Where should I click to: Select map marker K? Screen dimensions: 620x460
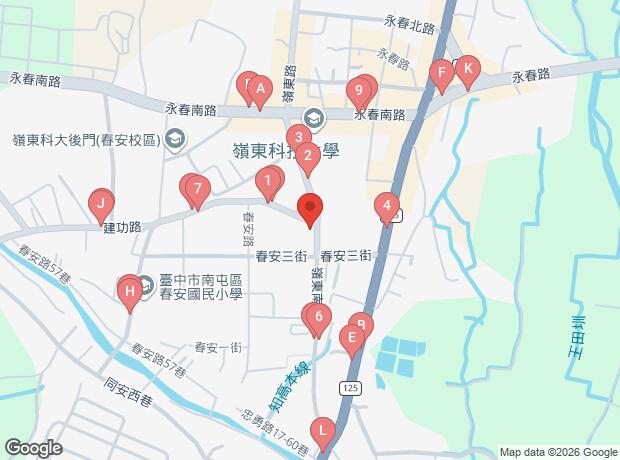pyautogui.click(x=467, y=69)
